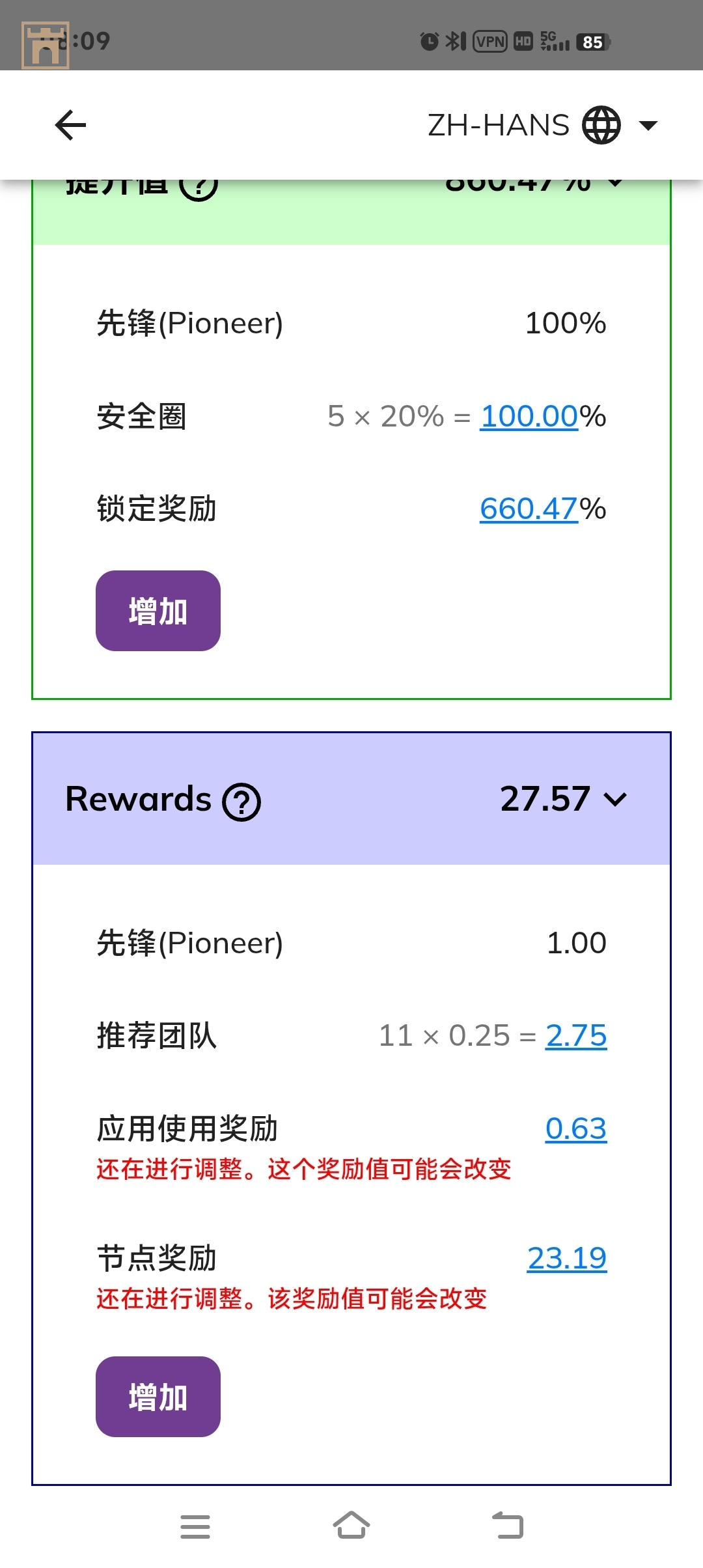Tap 增加 under 锁定奖励
Screen dimensions: 703x1568
[158, 611]
